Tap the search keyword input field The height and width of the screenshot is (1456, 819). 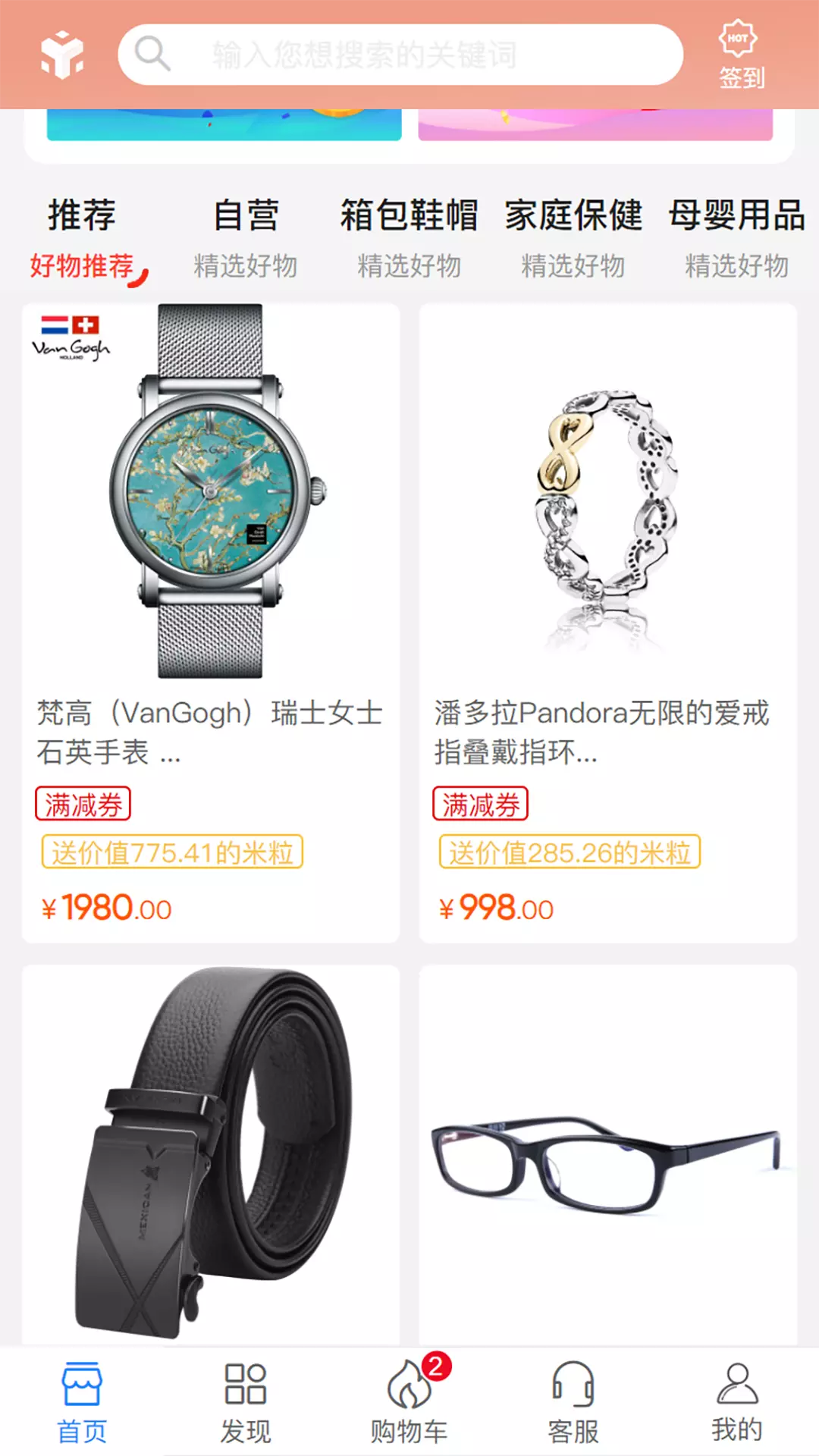pos(400,55)
